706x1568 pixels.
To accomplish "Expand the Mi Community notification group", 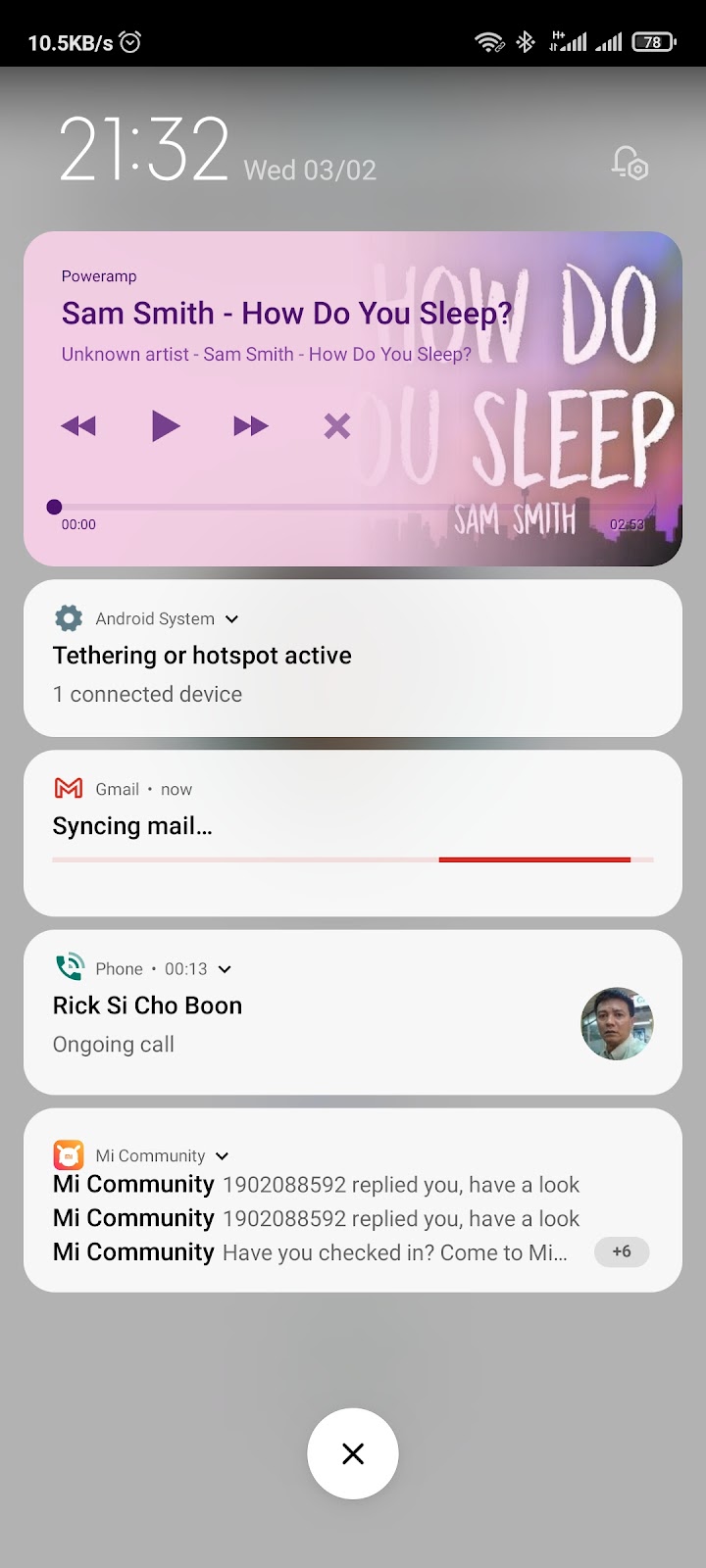I will tap(223, 1156).
